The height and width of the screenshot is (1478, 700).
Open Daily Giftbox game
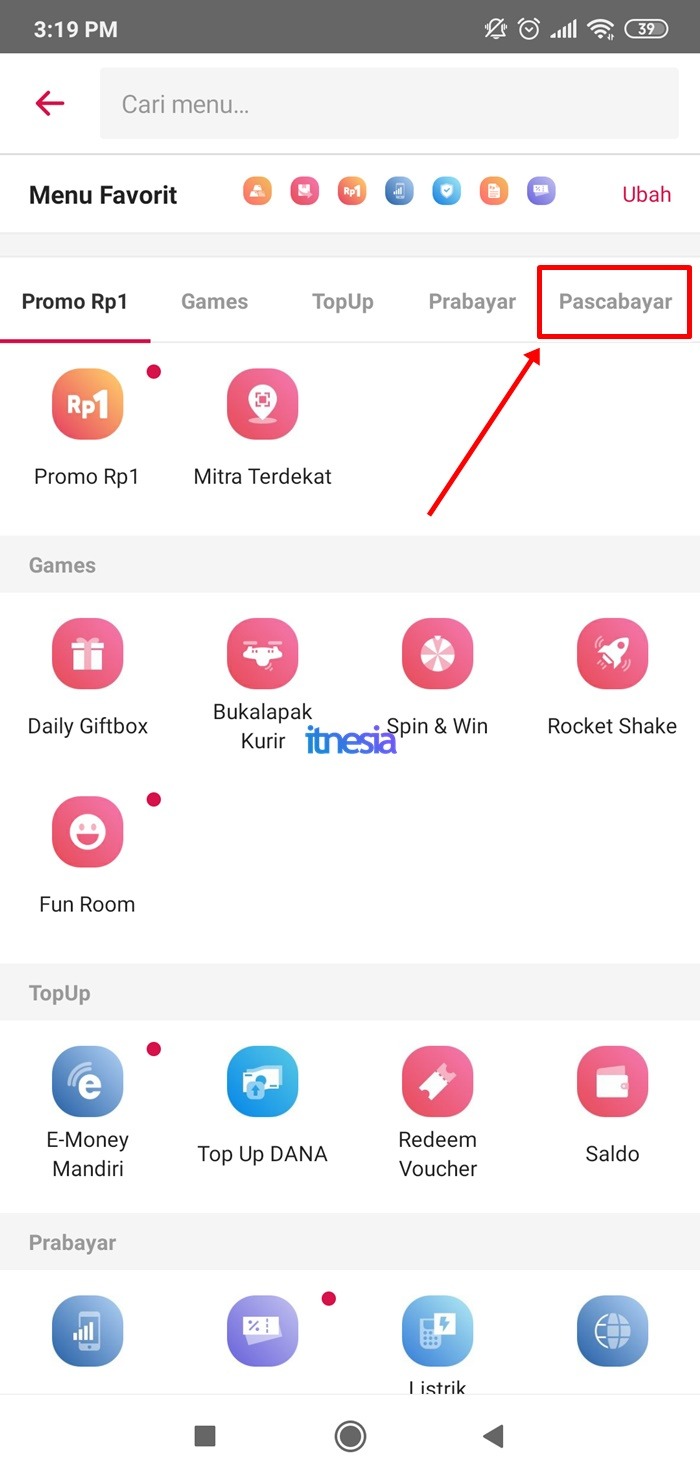click(x=87, y=654)
